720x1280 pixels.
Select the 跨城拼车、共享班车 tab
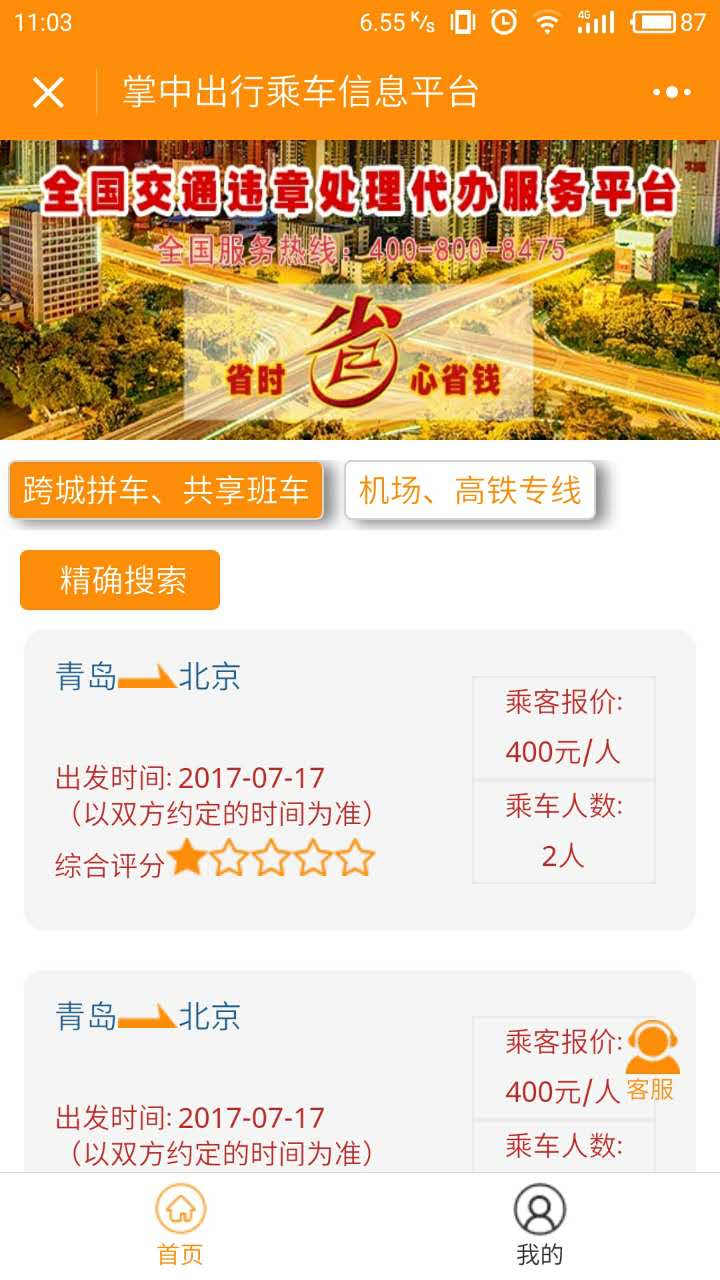166,490
